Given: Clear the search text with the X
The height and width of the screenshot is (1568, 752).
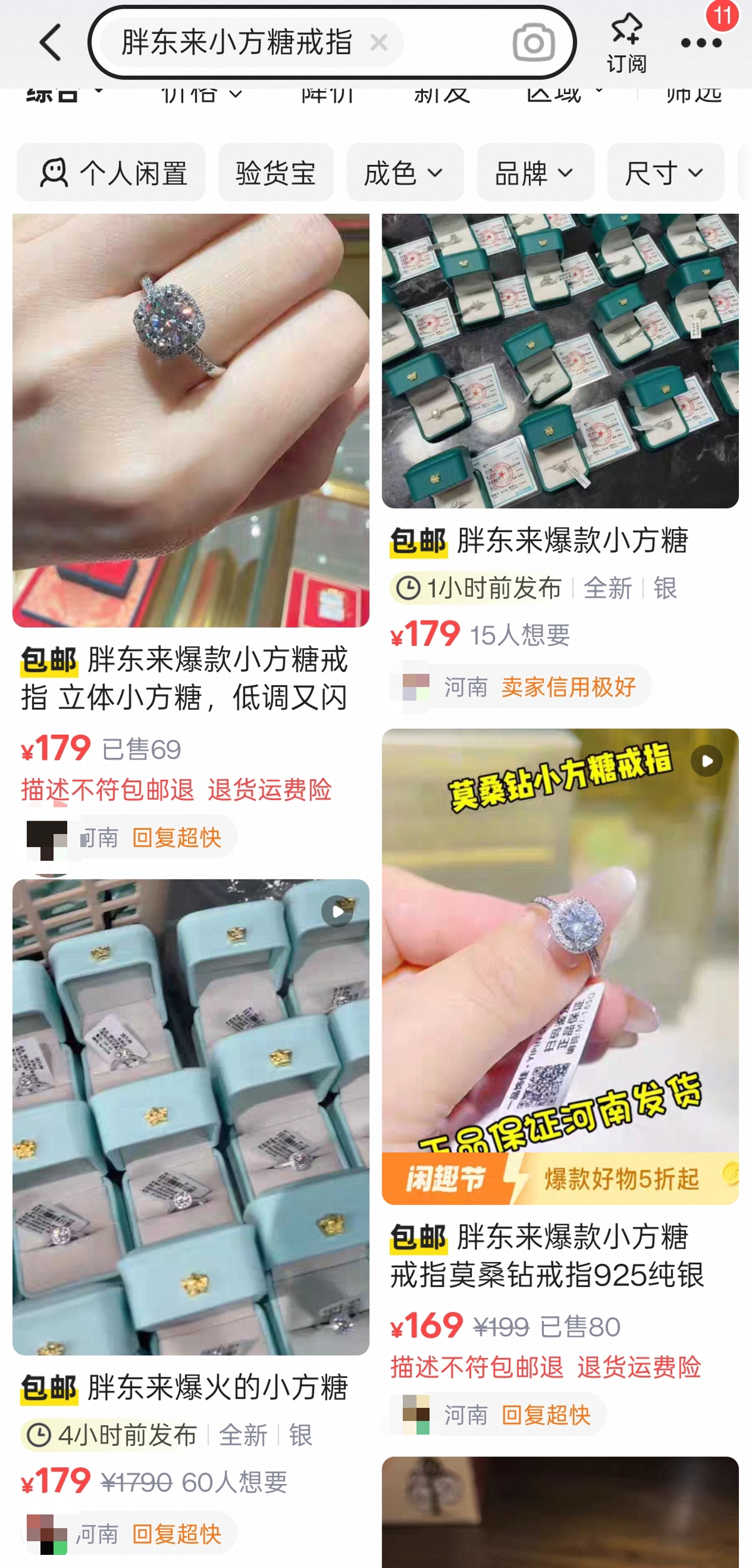Looking at the screenshot, I should 379,43.
